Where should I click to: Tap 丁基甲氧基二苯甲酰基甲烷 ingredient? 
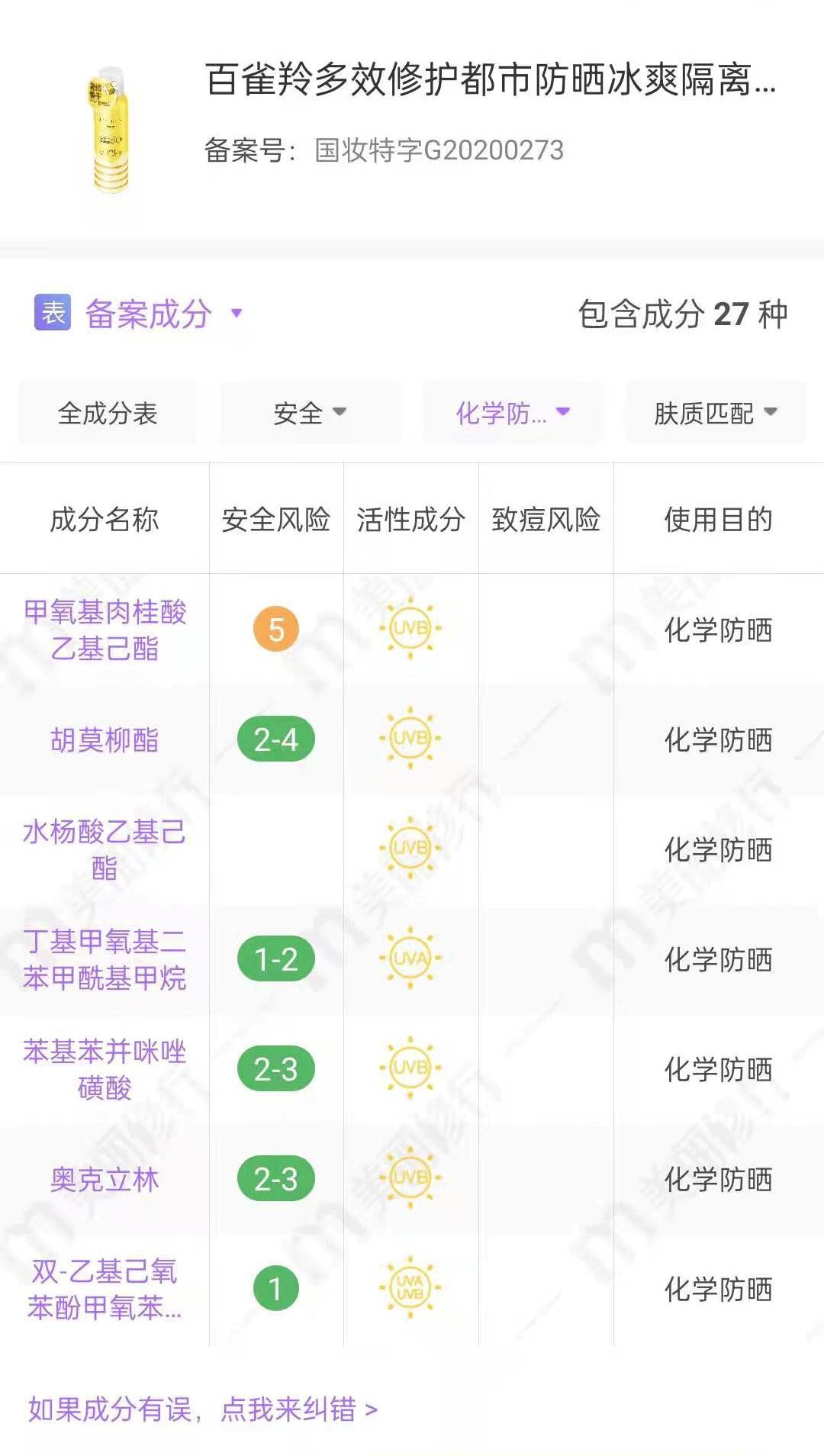click(x=105, y=959)
